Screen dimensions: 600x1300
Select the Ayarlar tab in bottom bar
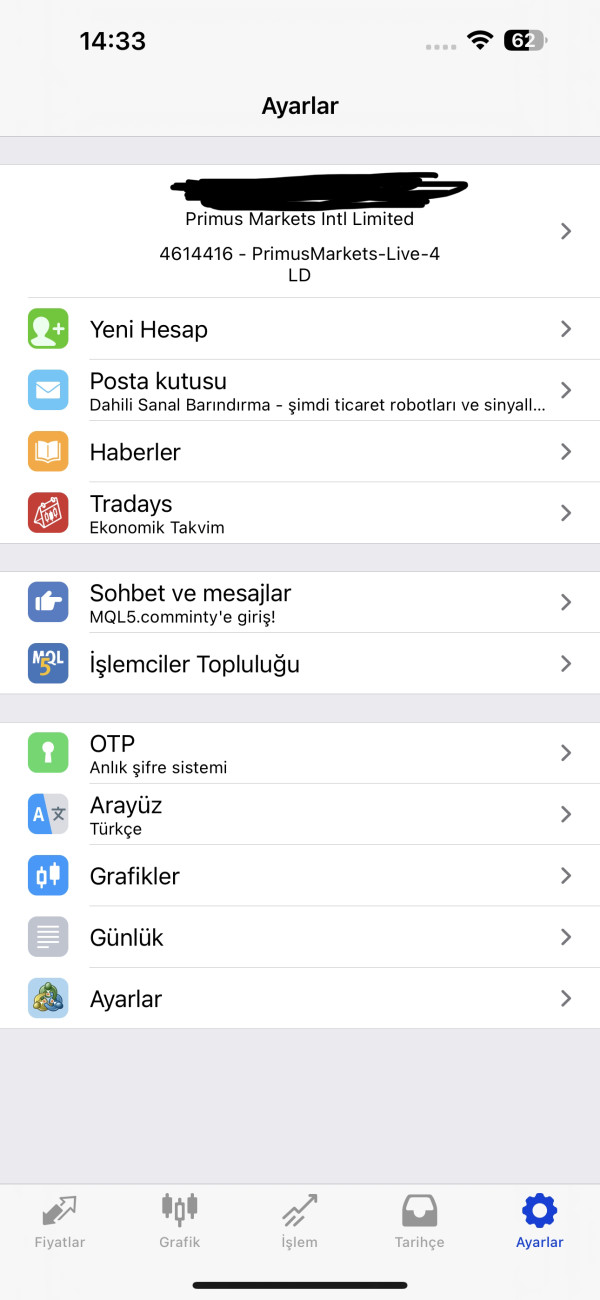[x=540, y=1221]
